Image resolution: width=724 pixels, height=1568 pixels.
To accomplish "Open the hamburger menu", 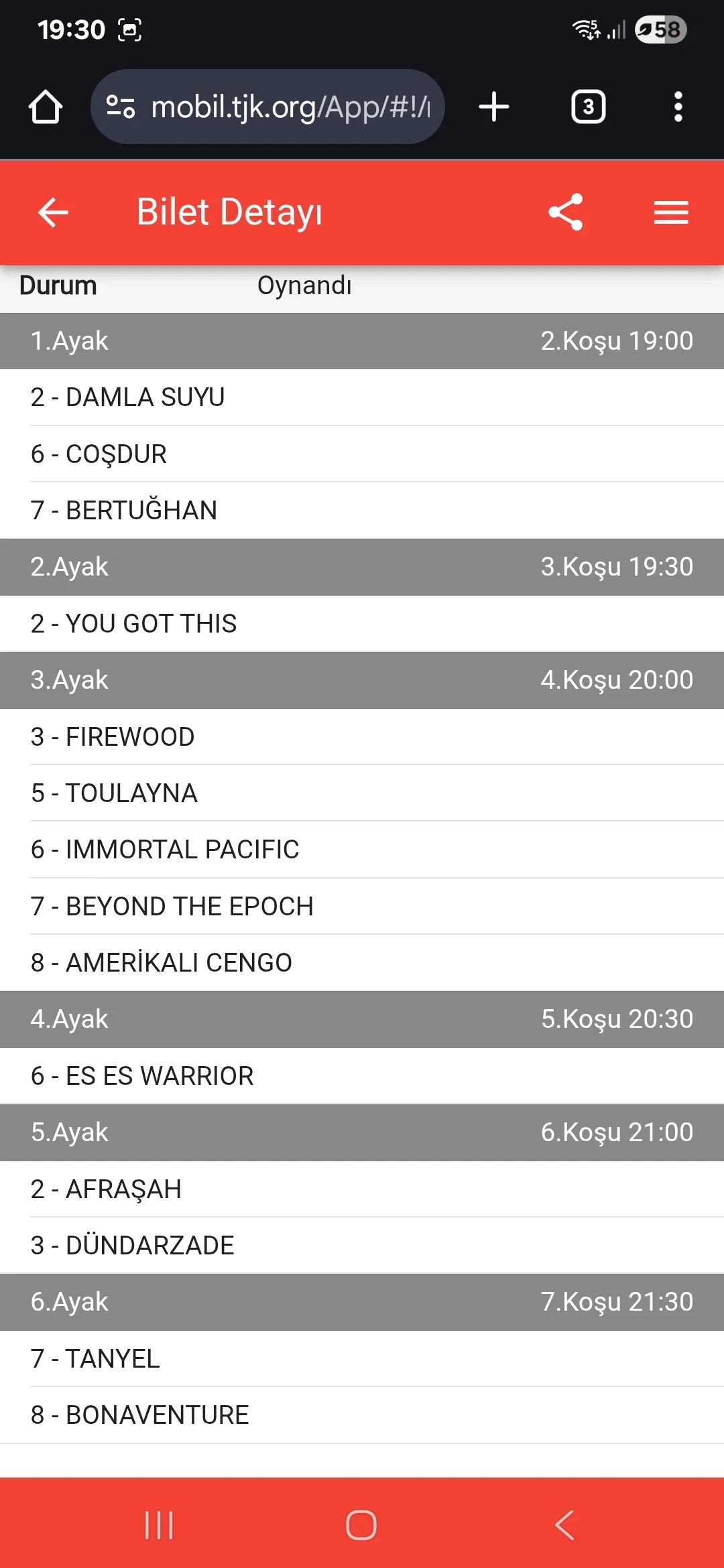I will 671,212.
